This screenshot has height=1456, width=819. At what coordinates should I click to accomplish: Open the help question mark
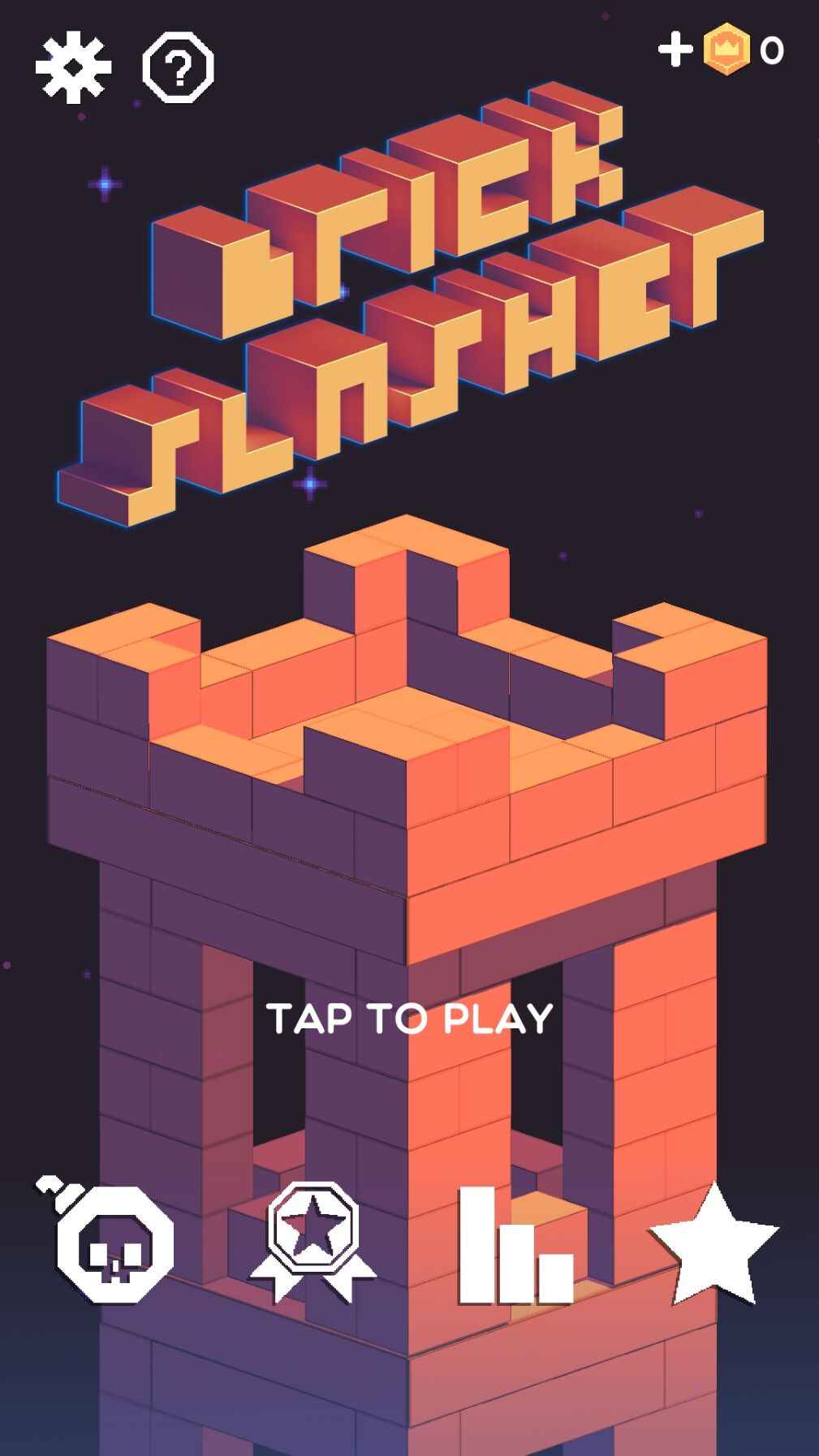tap(178, 68)
